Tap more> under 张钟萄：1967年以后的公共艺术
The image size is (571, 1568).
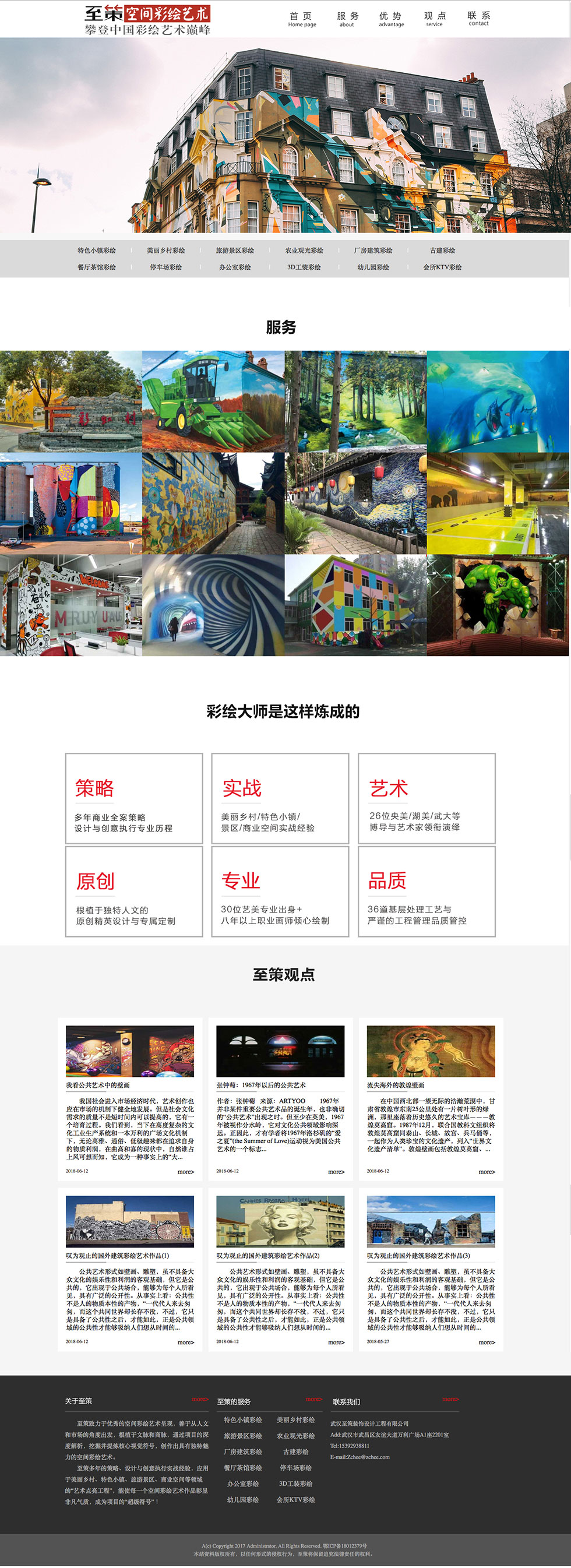336,1172
